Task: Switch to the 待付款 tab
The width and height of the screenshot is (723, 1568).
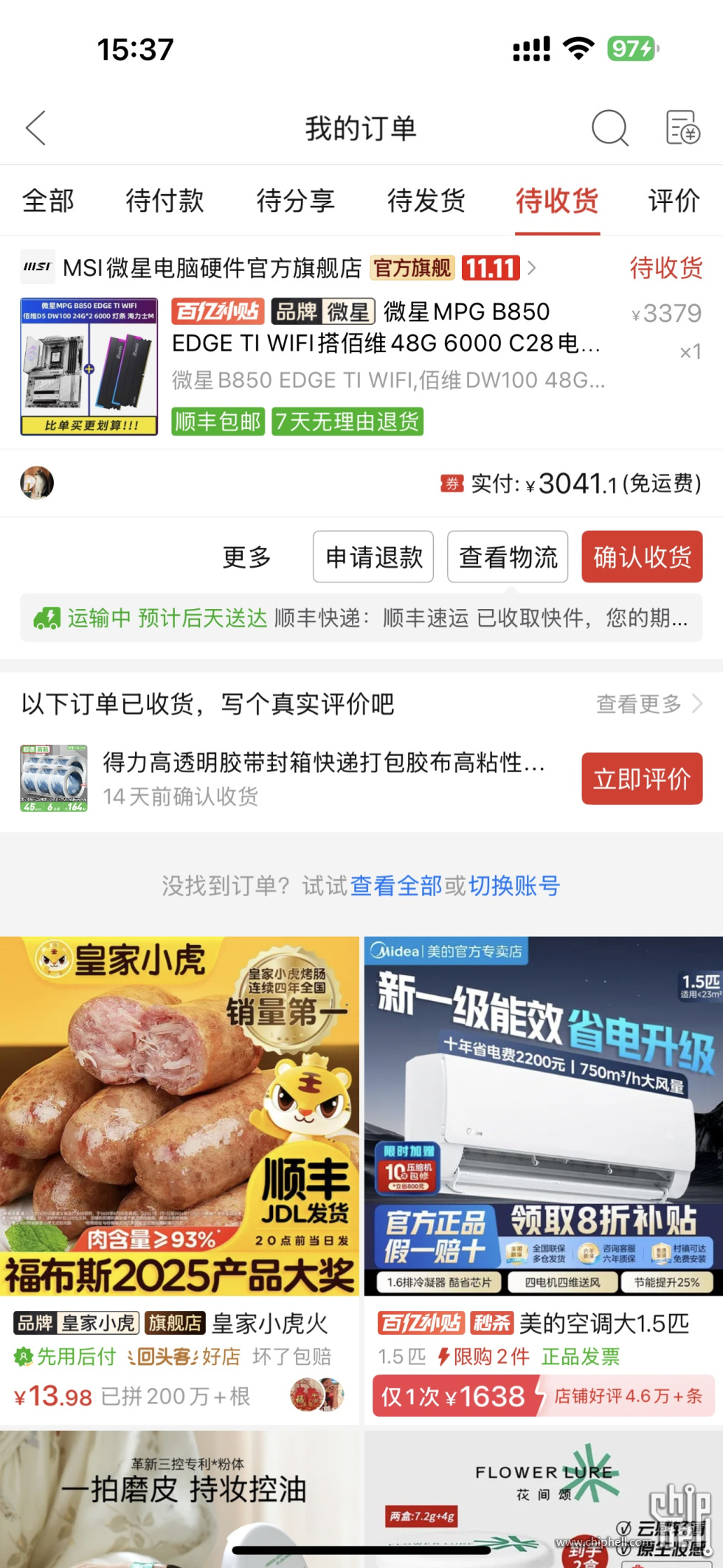Action: pyautogui.click(x=165, y=201)
